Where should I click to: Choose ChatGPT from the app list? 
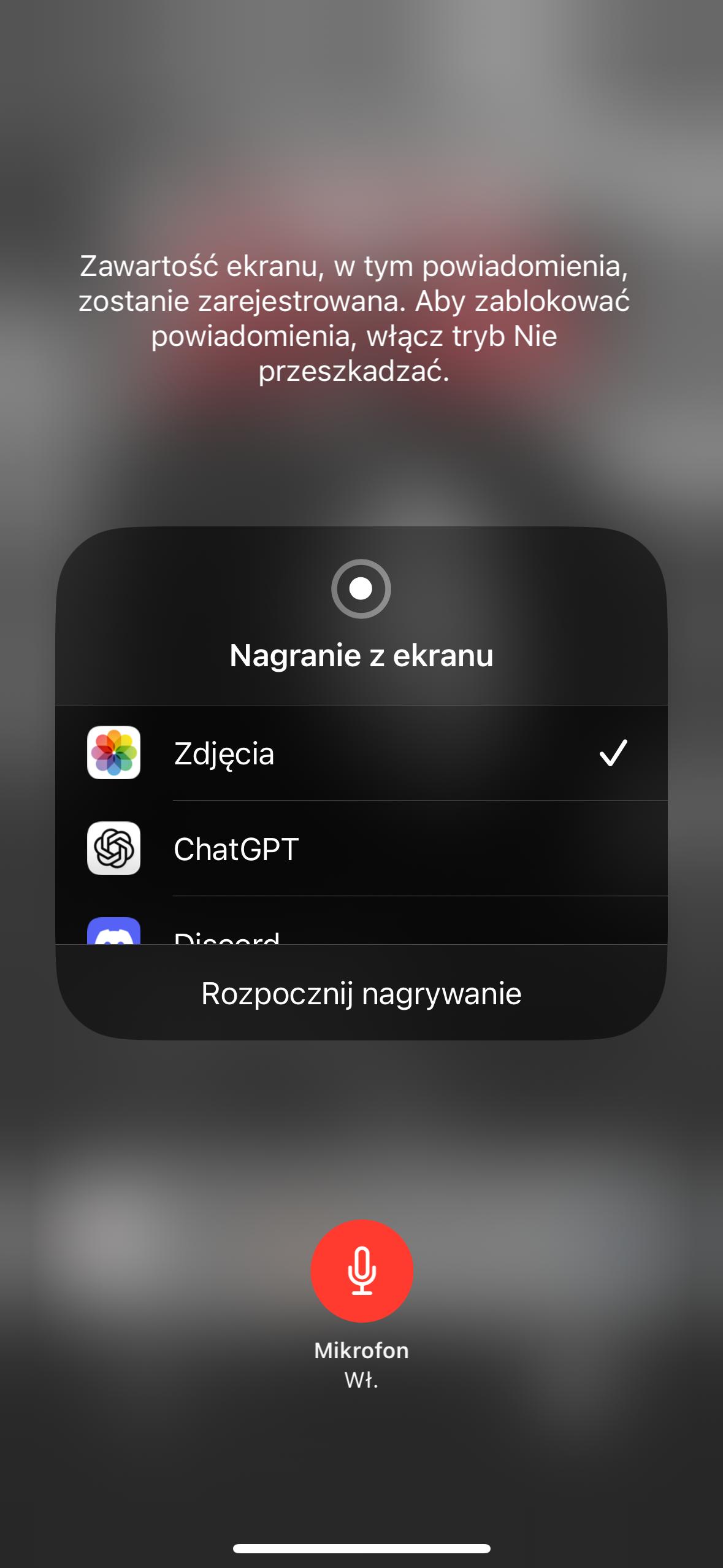[361, 848]
